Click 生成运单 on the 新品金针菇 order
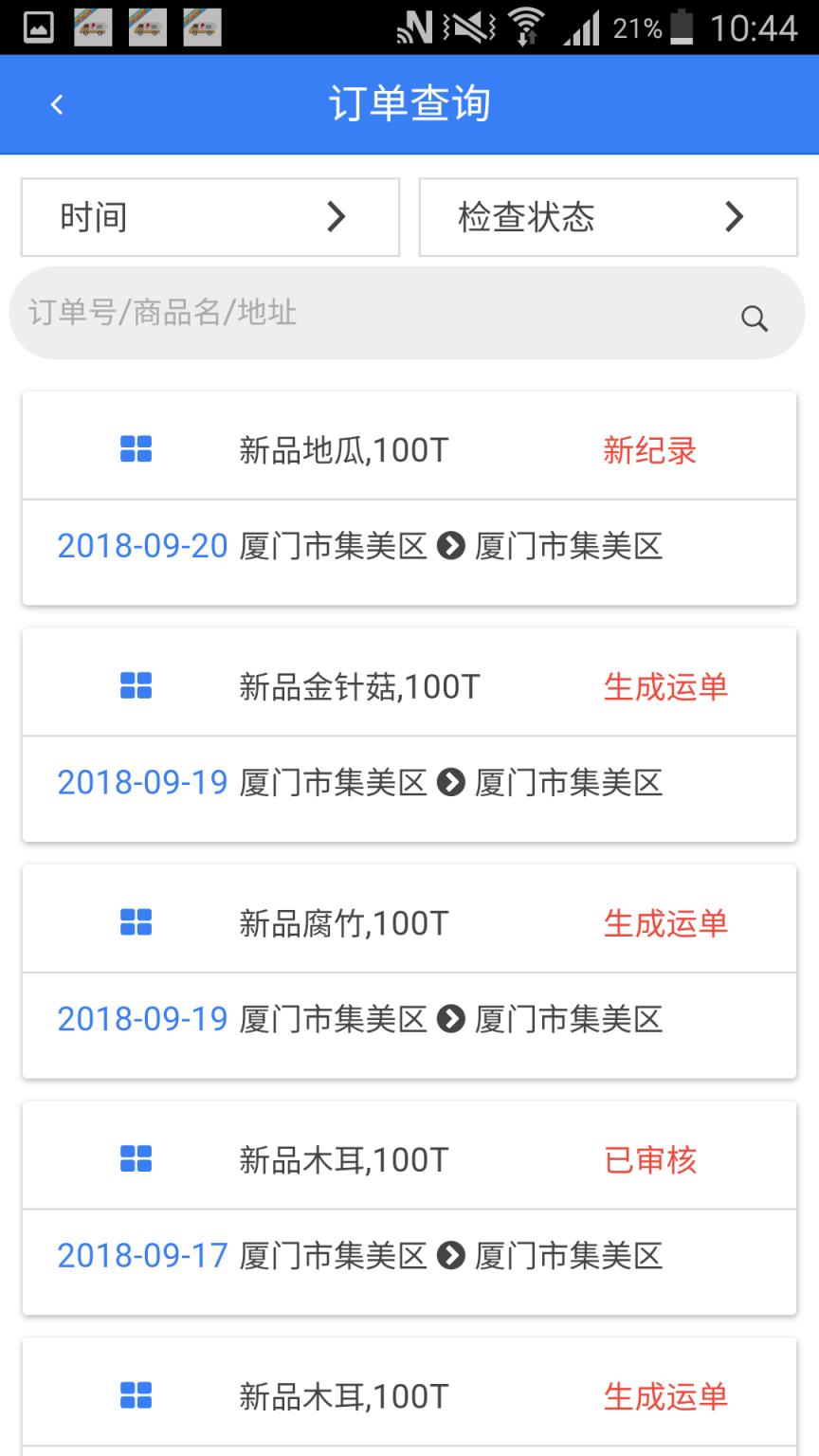 (x=664, y=686)
